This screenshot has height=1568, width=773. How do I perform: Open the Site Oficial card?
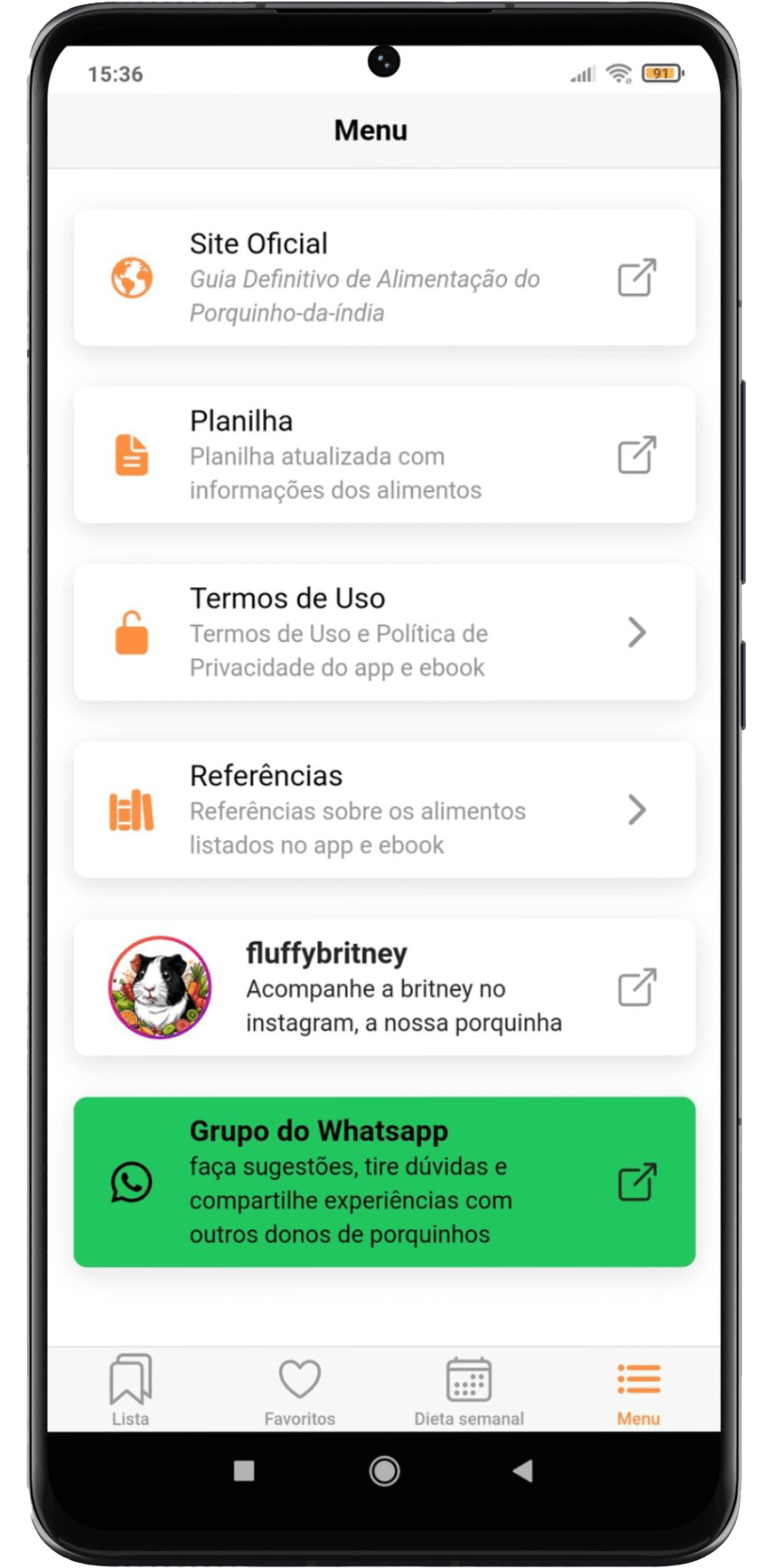click(x=384, y=277)
